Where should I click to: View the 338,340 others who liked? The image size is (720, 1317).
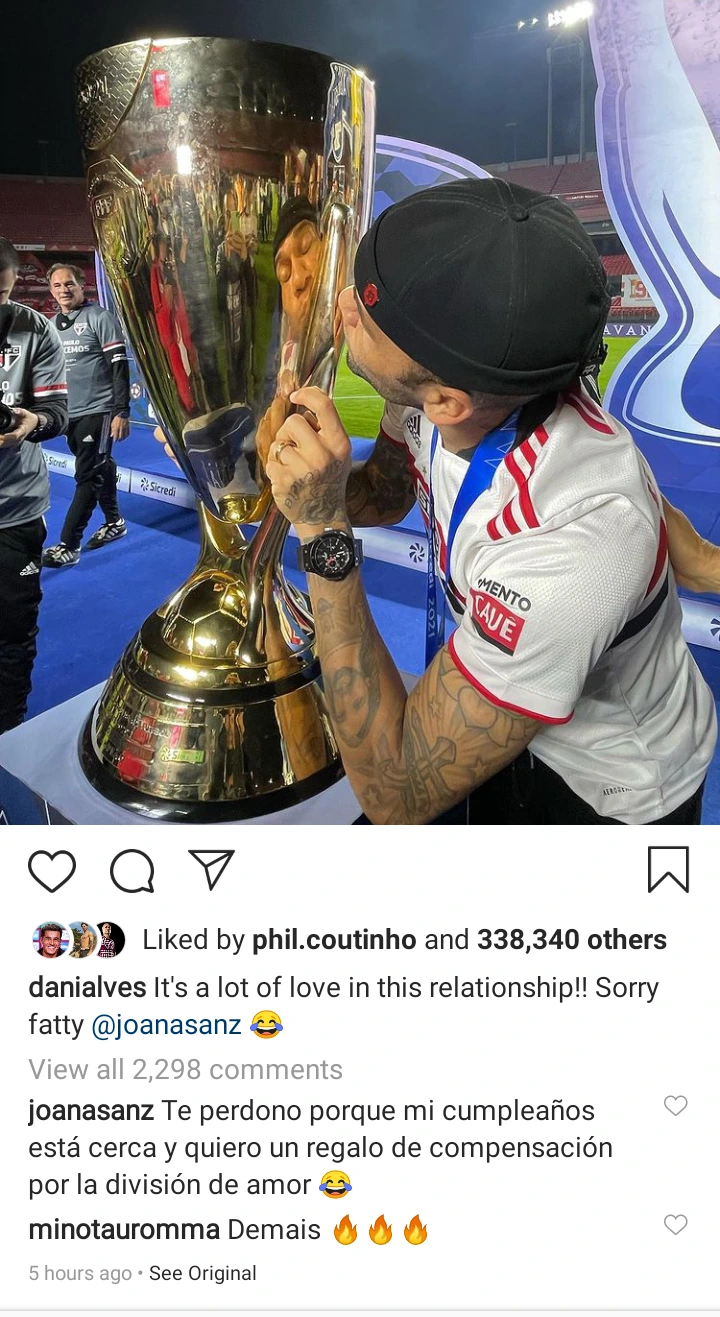(571, 940)
